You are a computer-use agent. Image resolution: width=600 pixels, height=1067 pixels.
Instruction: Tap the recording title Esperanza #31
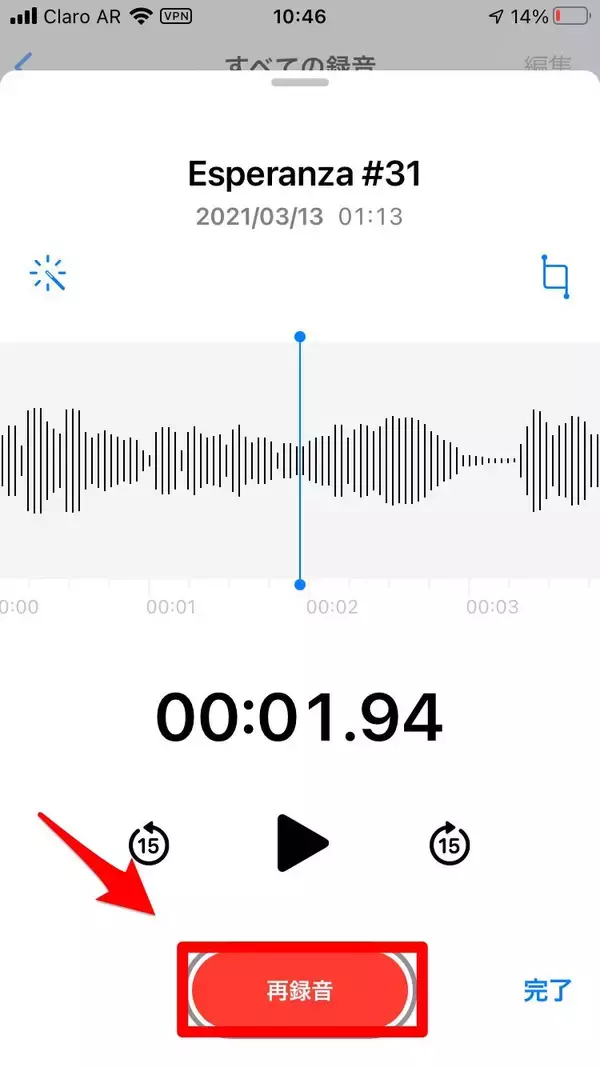click(304, 174)
